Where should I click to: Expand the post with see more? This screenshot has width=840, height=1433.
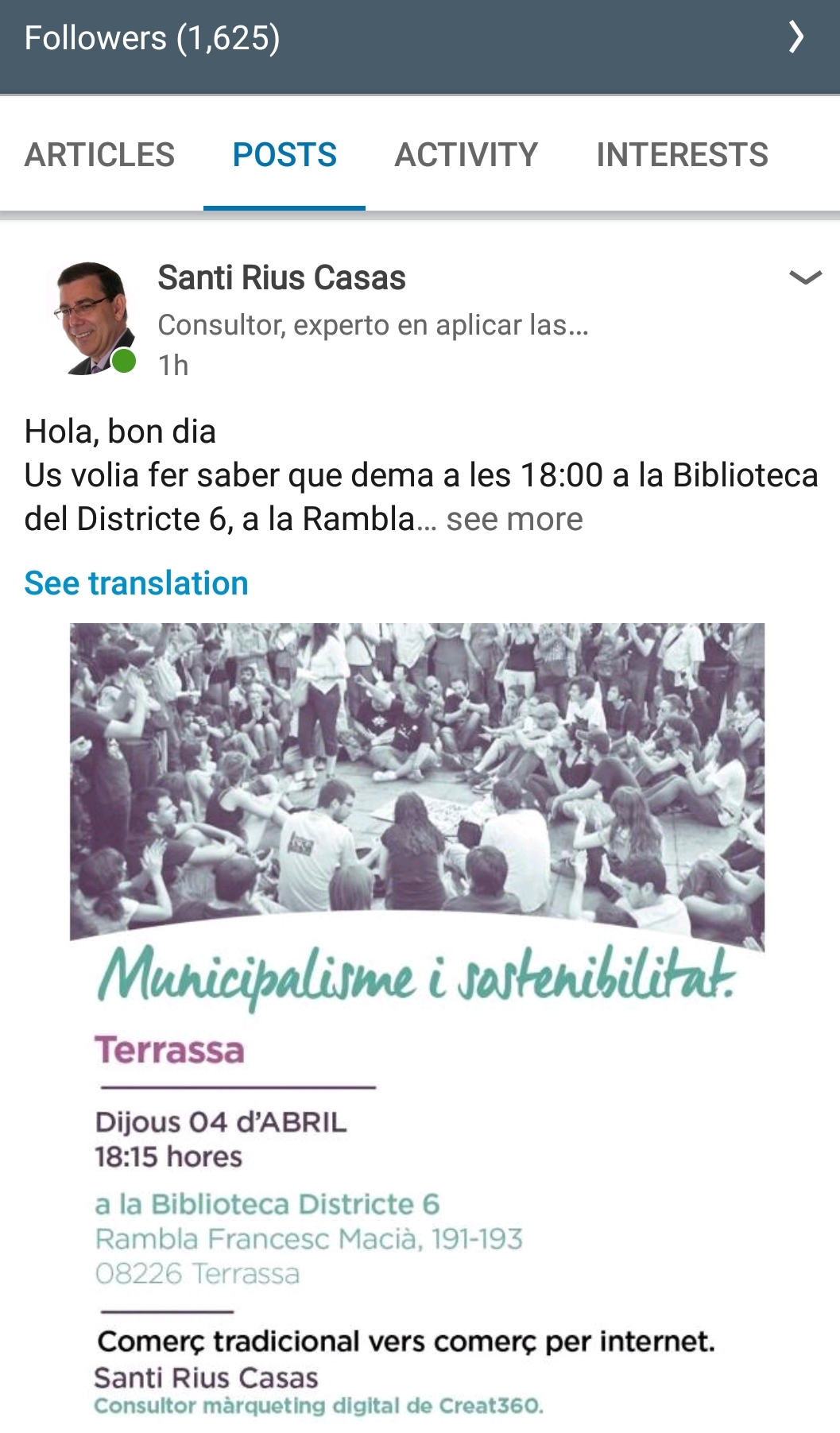(x=514, y=519)
